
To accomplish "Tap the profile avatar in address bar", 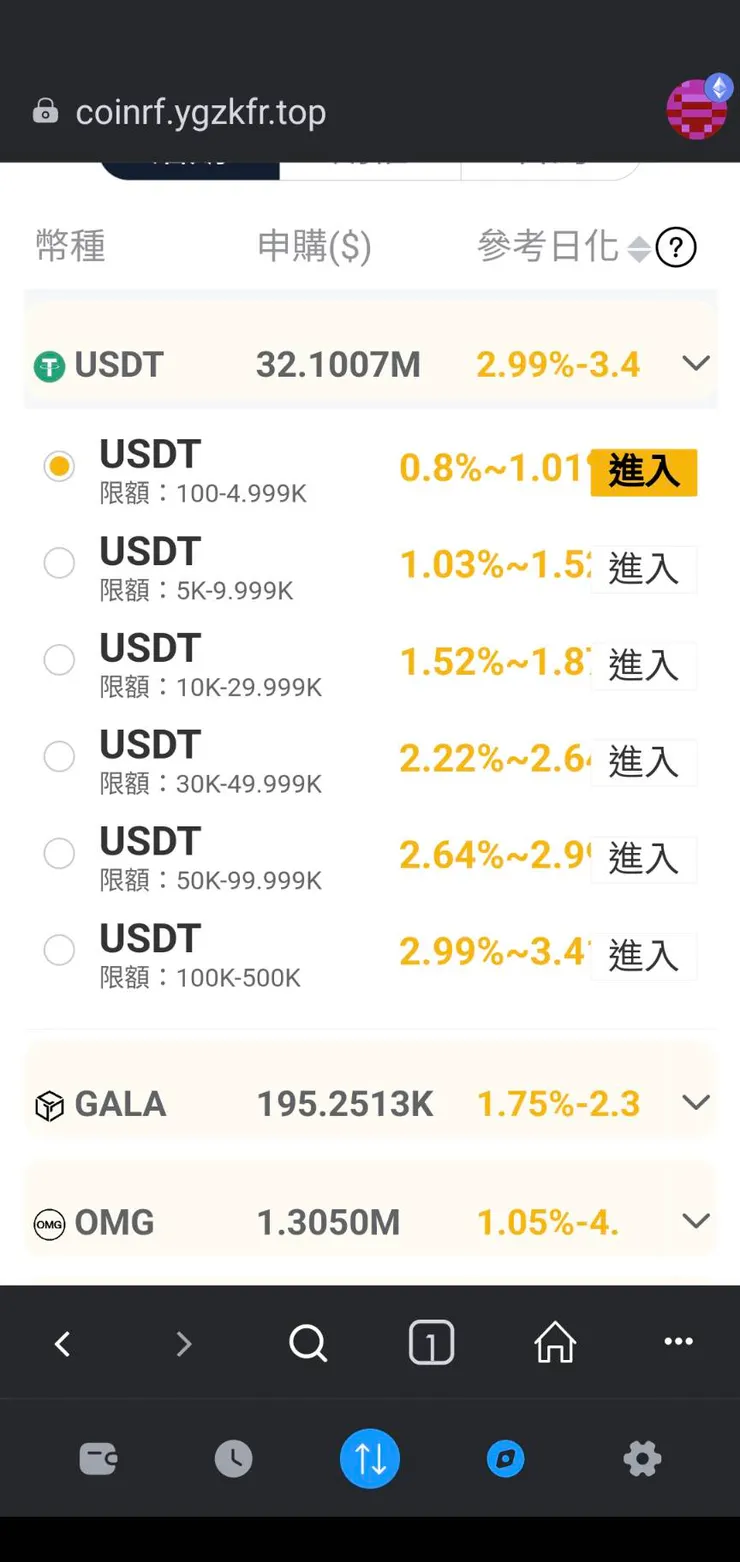I will coord(697,108).
